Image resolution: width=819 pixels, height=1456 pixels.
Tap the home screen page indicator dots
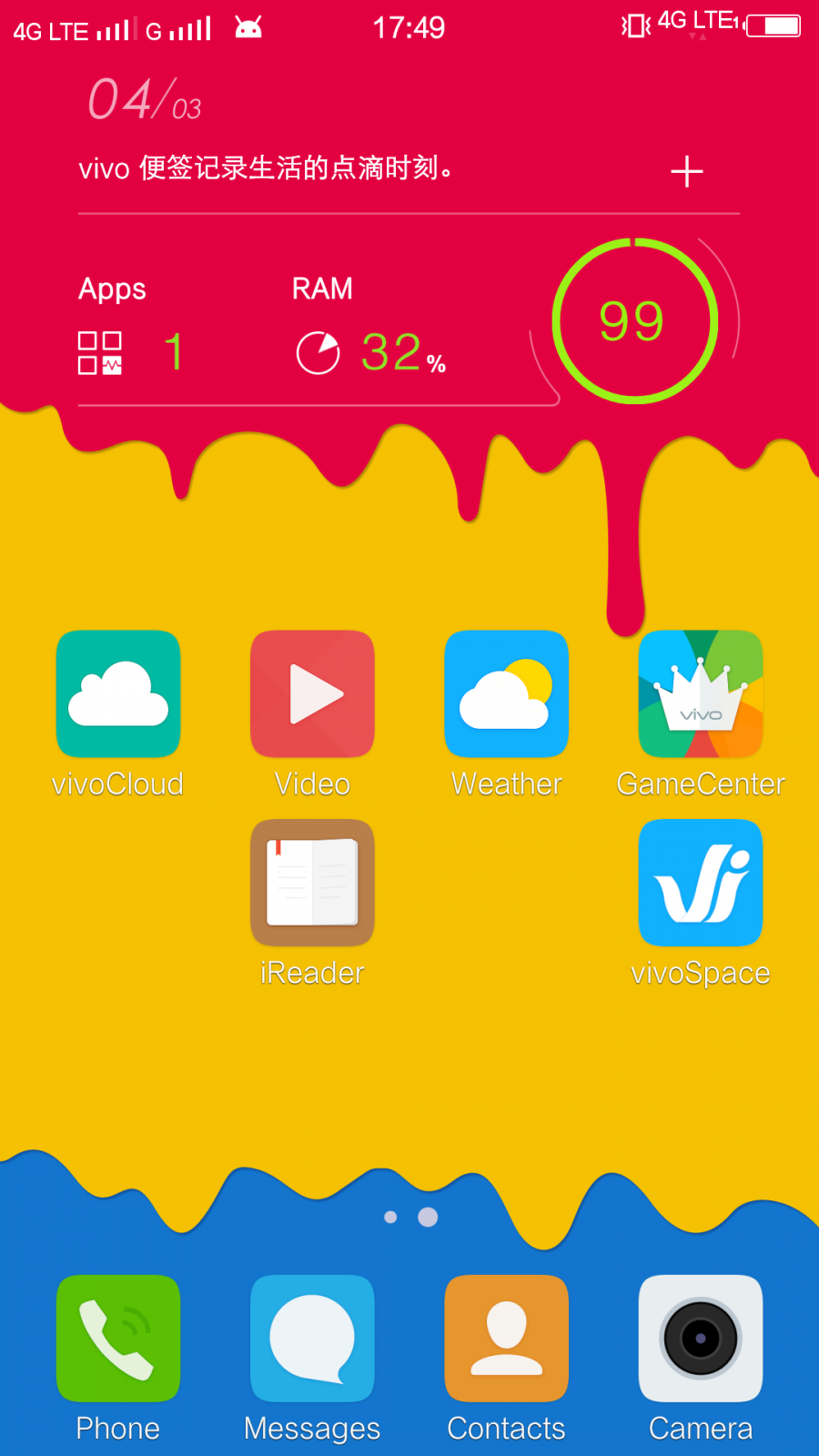[x=409, y=1217]
